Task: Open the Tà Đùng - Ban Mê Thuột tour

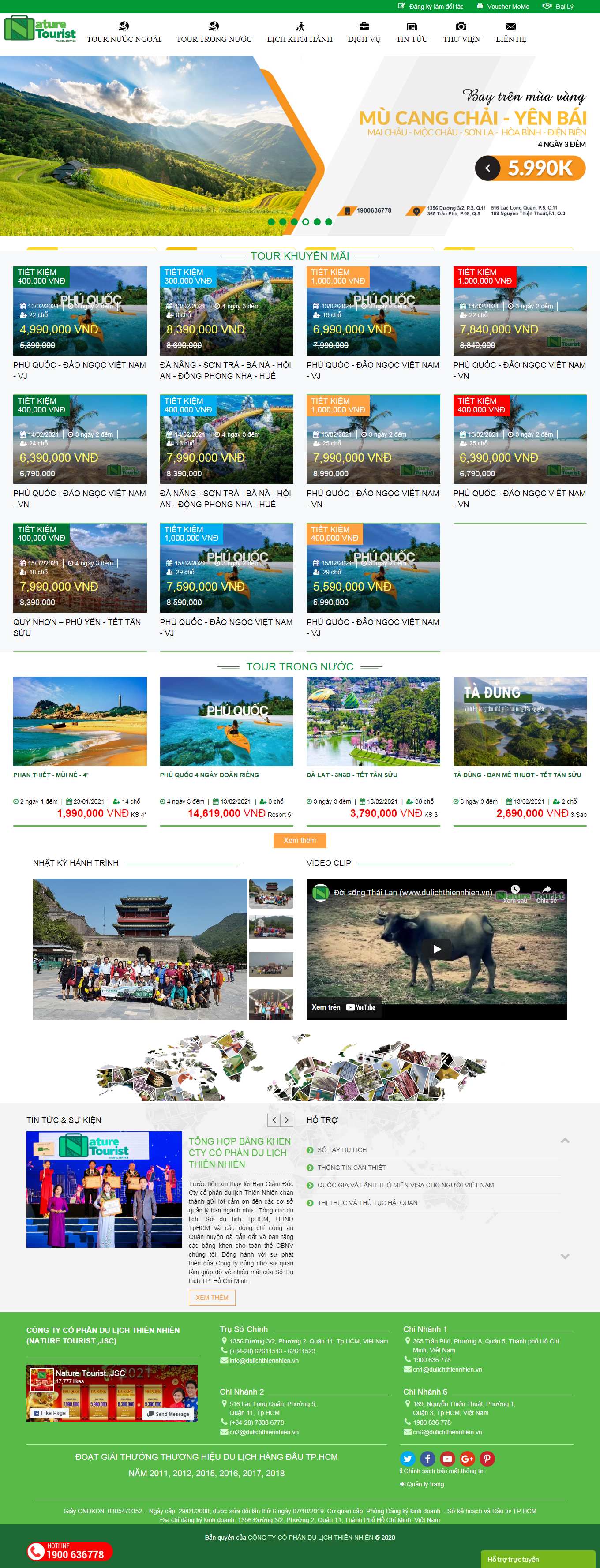Action: pos(517,775)
